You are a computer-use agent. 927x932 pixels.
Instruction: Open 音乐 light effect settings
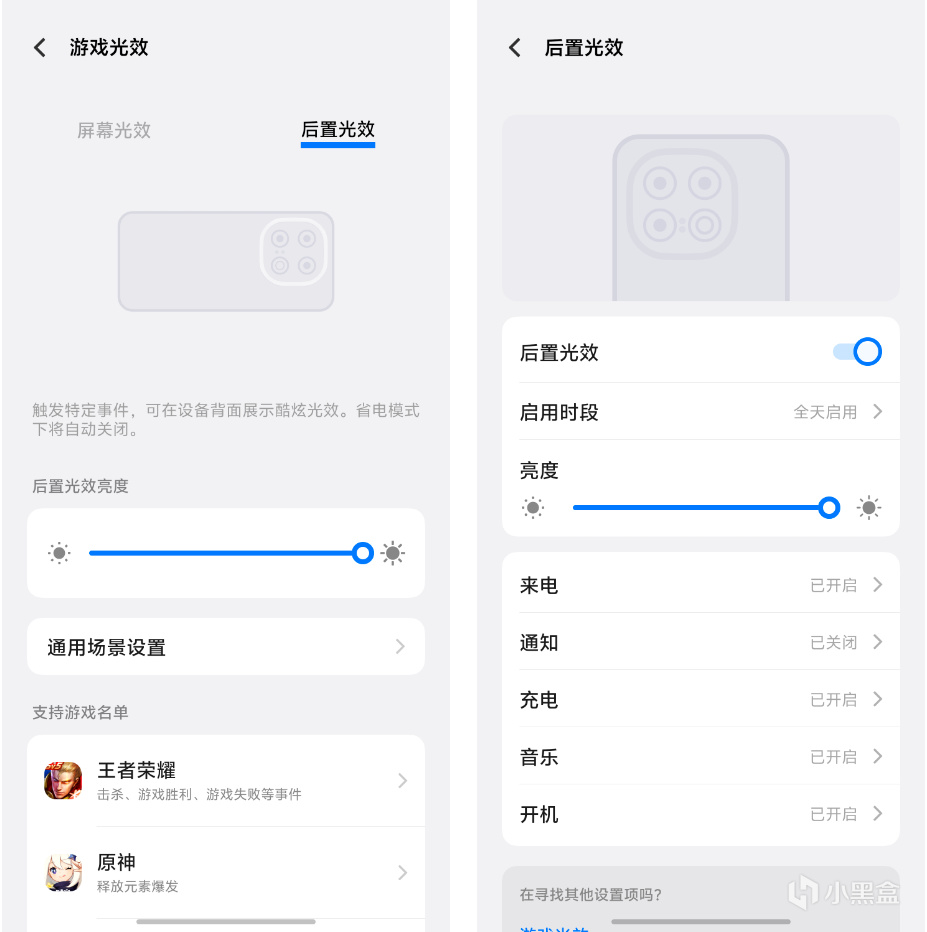click(x=700, y=757)
